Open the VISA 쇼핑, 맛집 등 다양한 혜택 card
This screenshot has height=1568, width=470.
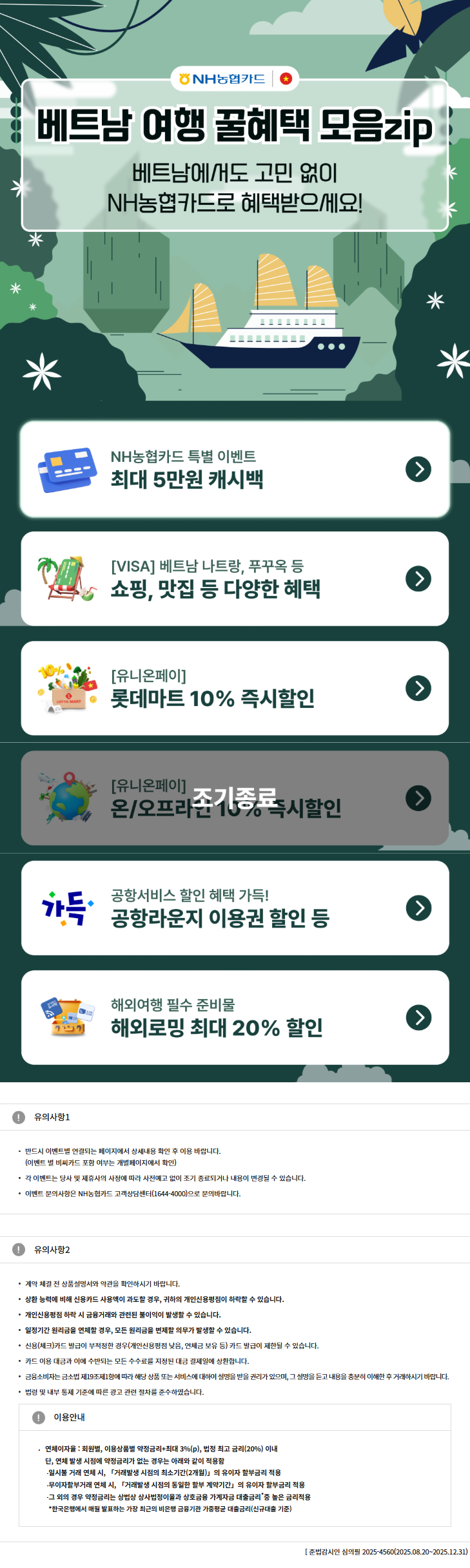pyautogui.click(x=235, y=578)
